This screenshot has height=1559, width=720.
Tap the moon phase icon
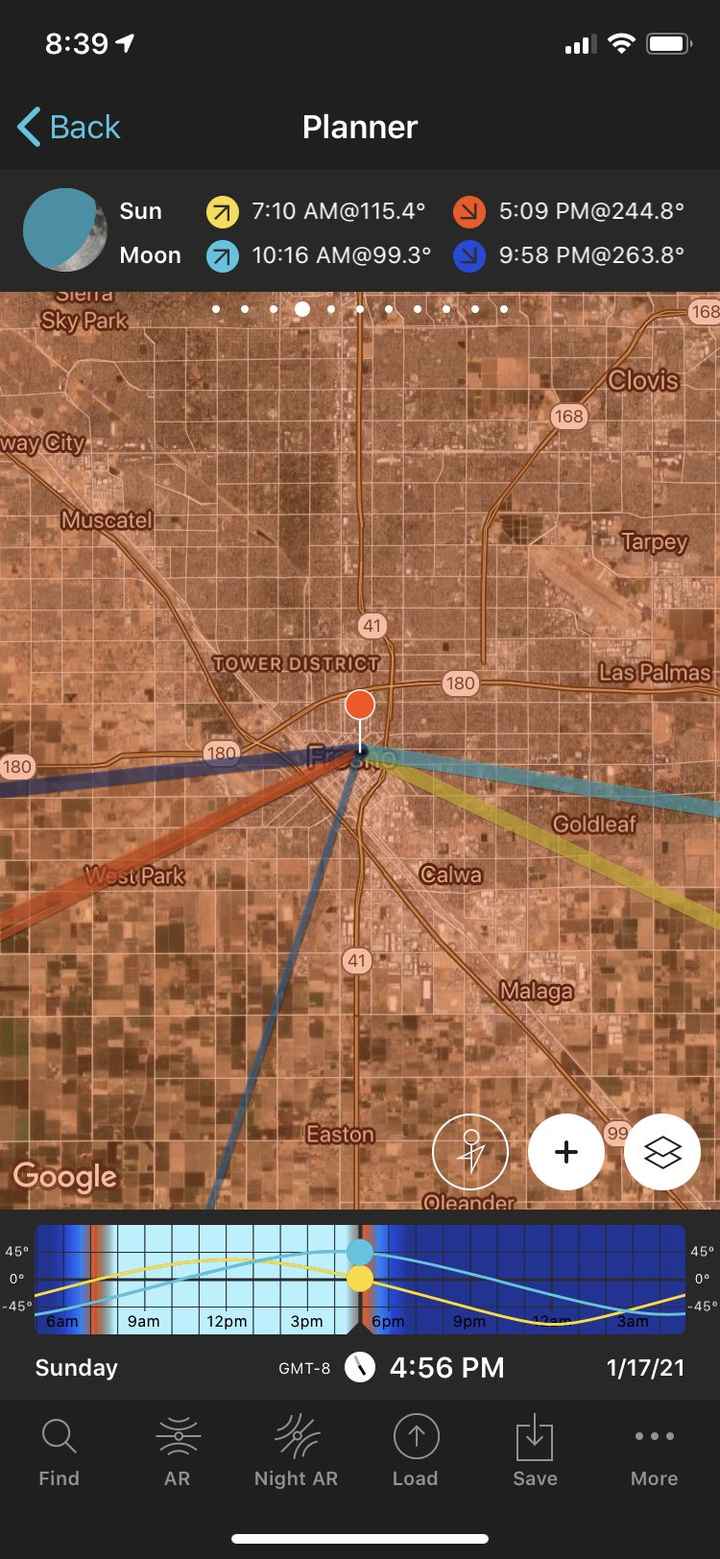point(65,230)
